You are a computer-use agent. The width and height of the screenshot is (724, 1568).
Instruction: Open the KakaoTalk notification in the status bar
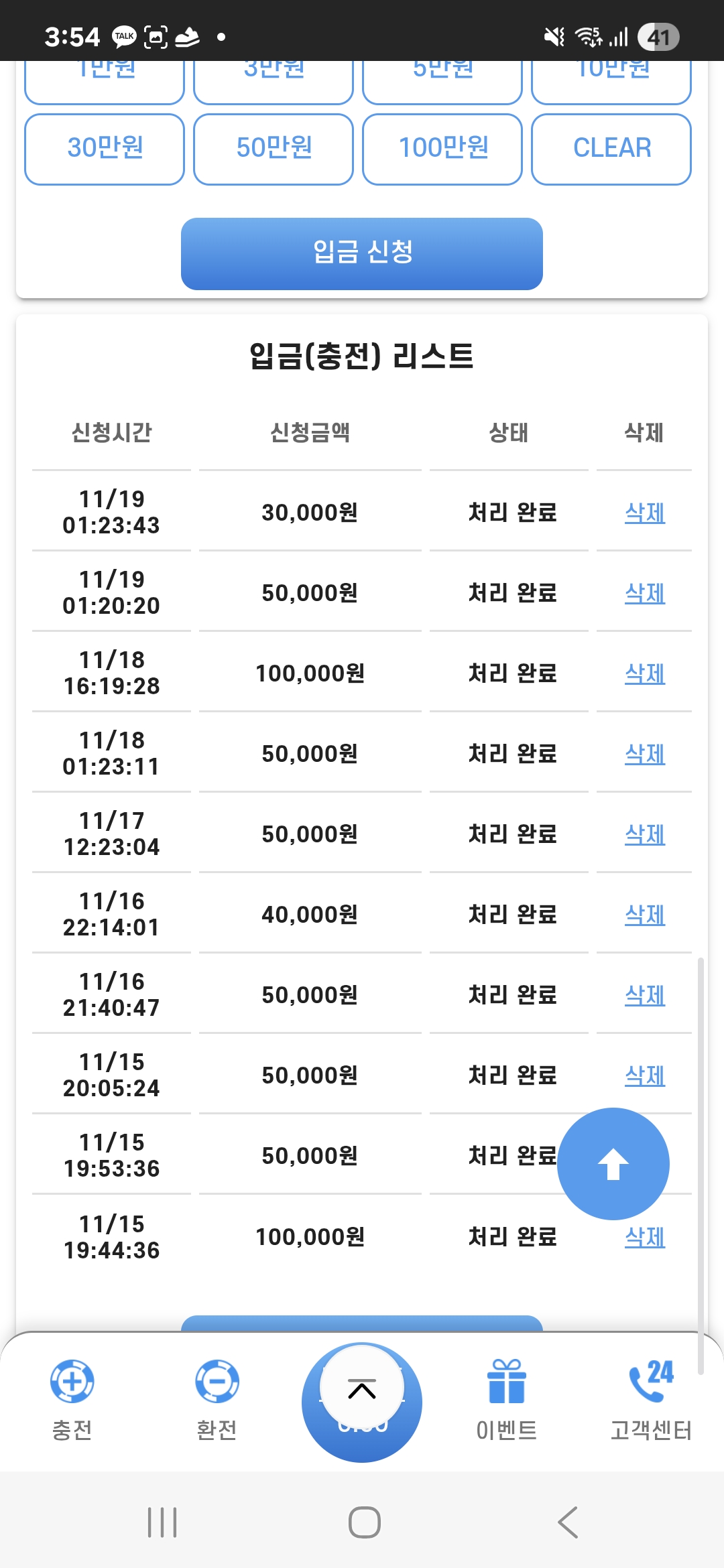click(124, 37)
